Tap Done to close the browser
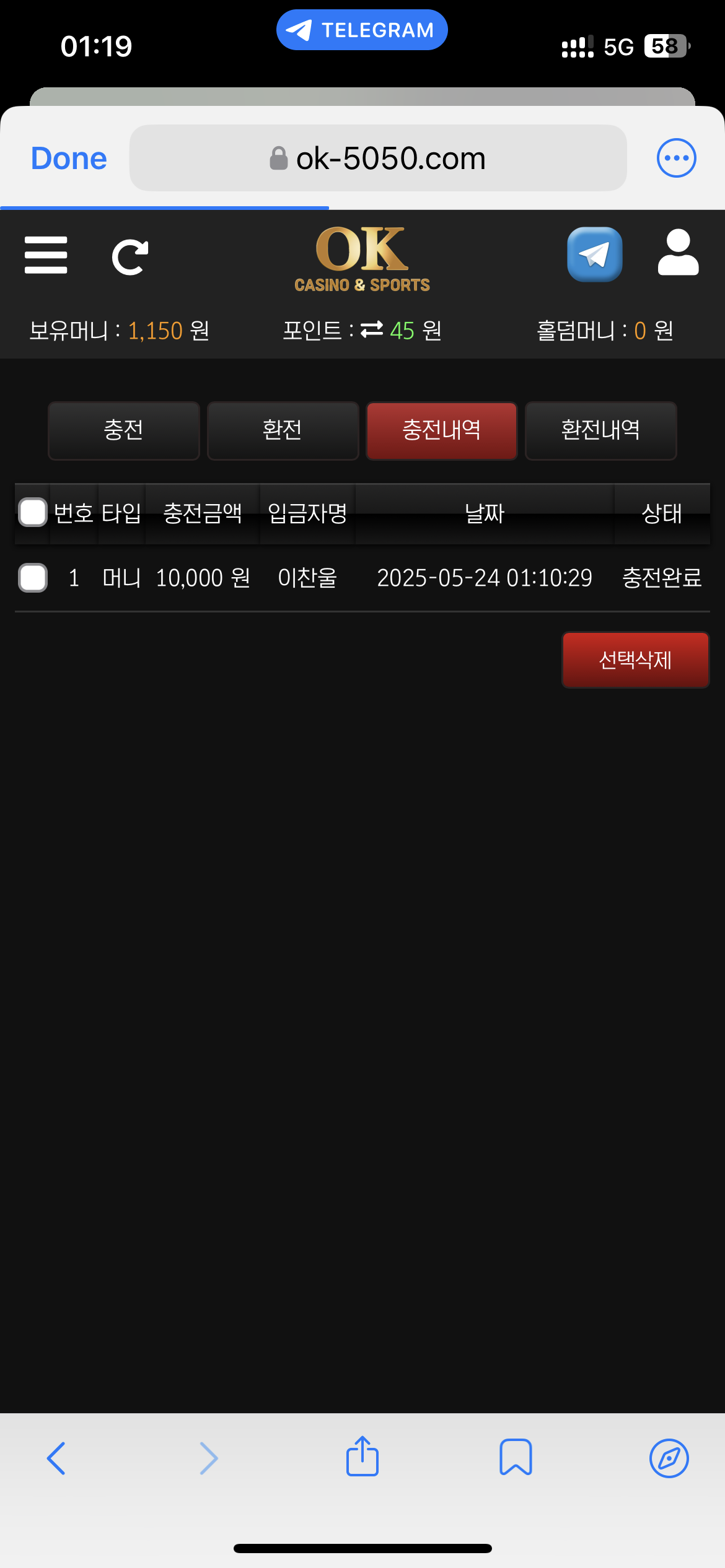Screen dimensions: 725x1568 pyautogui.click(x=69, y=159)
